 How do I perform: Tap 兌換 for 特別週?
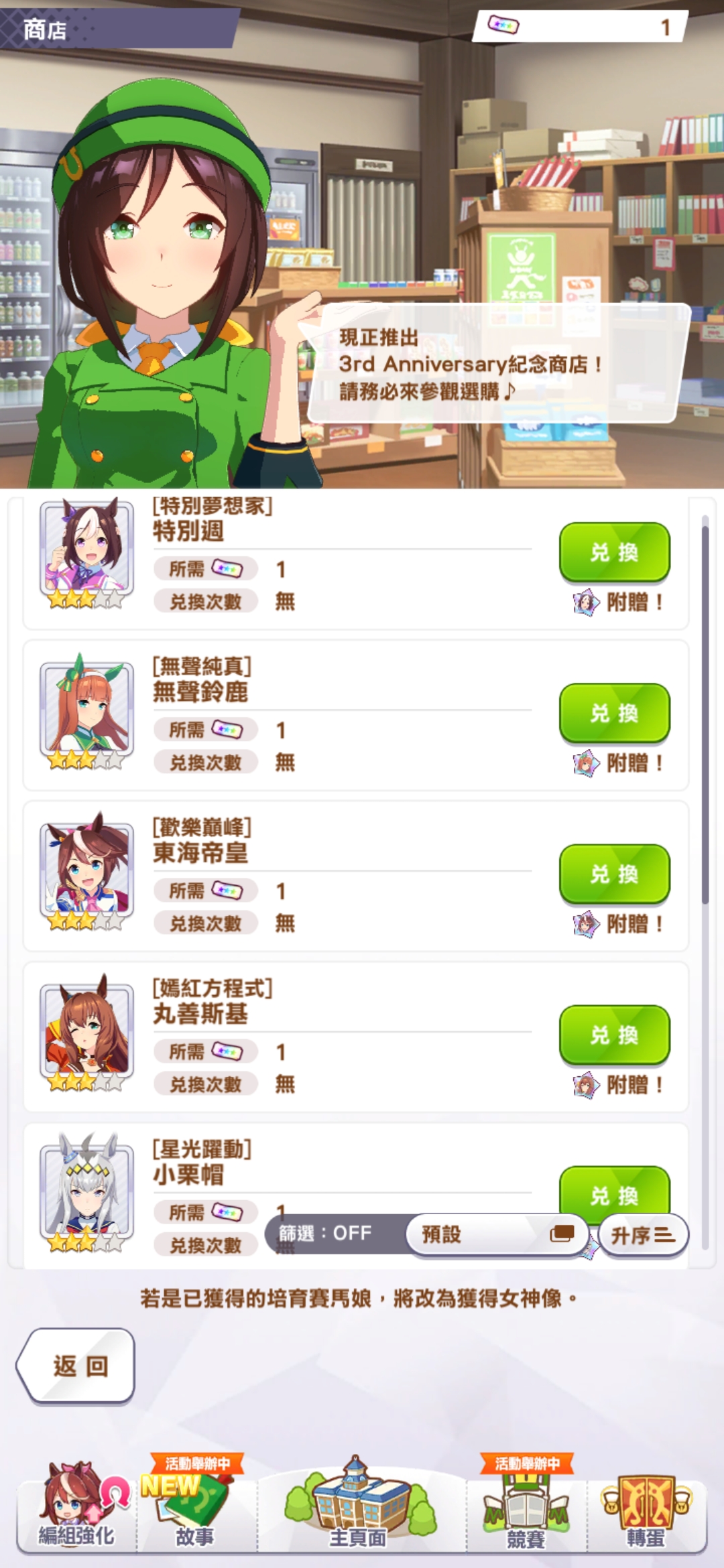tap(614, 552)
